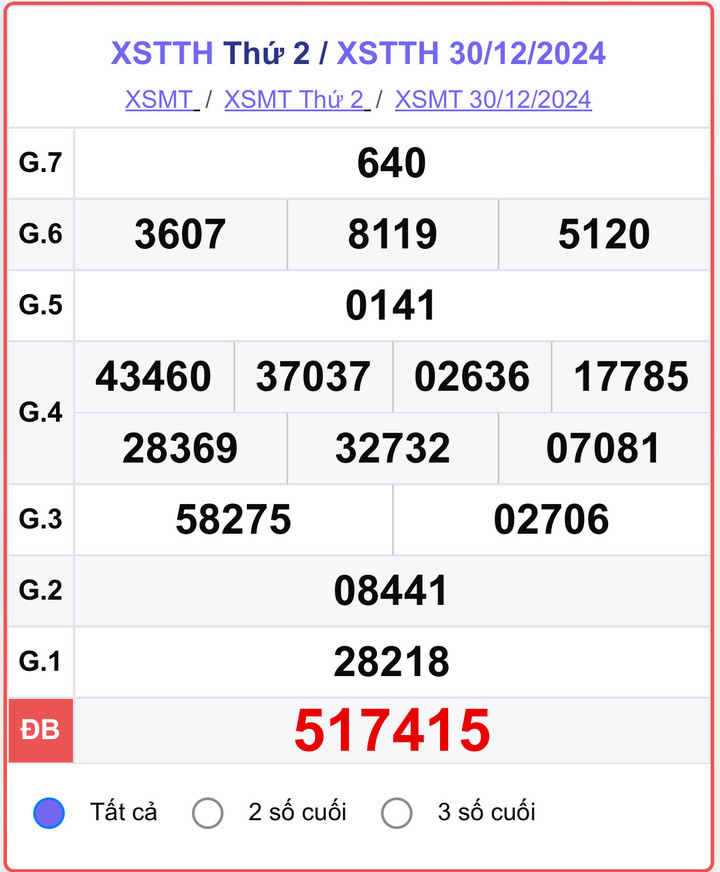Open the 'XSMT 30/12/2024' link
720x872 pixels.
pyautogui.click(x=493, y=100)
